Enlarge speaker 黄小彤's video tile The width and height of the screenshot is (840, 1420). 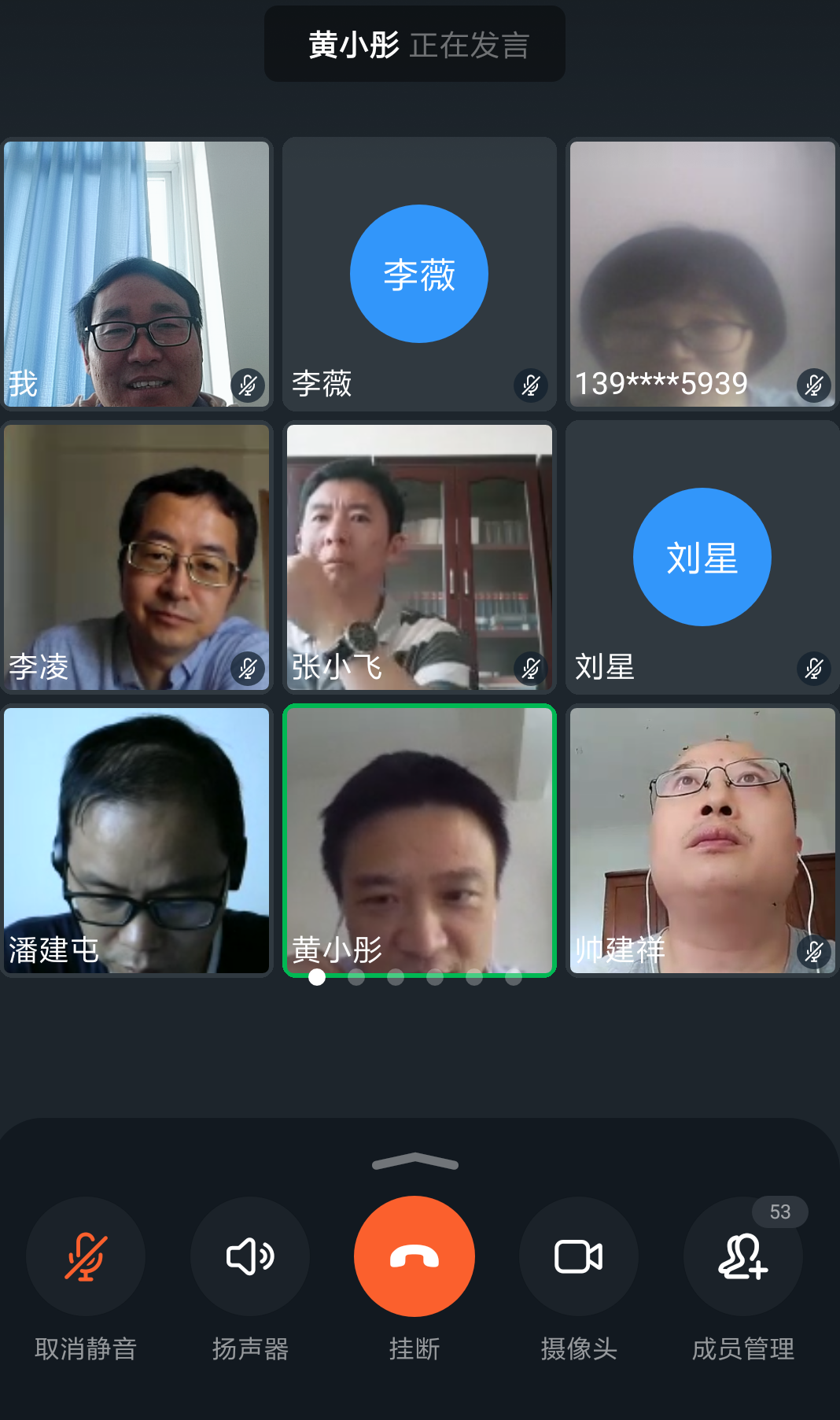point(419,840)
